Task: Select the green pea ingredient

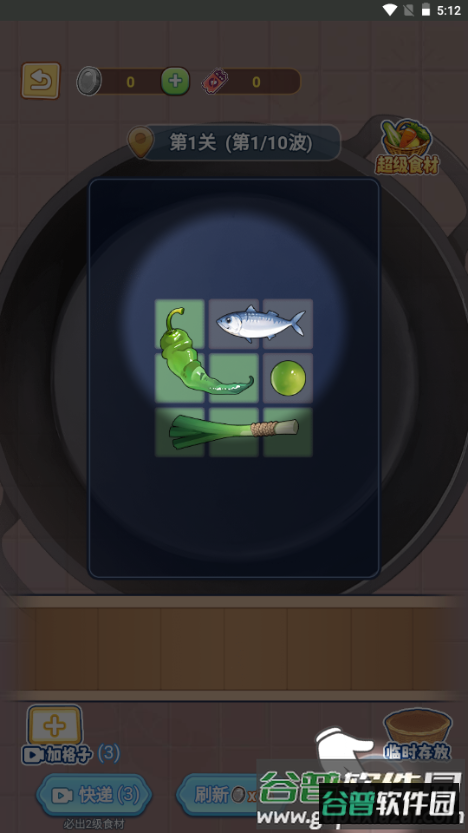Action: pyautogui.click(x=288, y=377)
